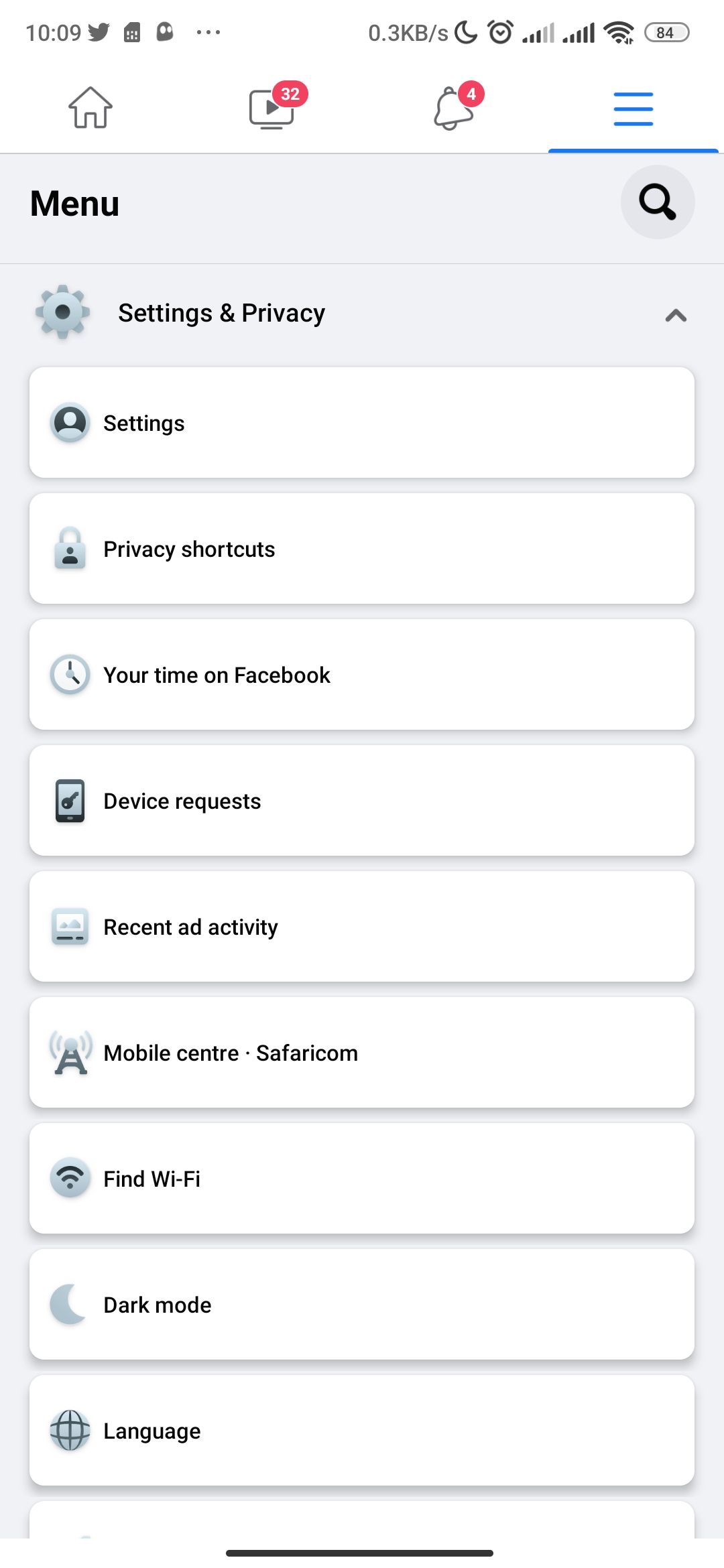
Task: Tap the search icon in Menu
Action: point(657,202)
